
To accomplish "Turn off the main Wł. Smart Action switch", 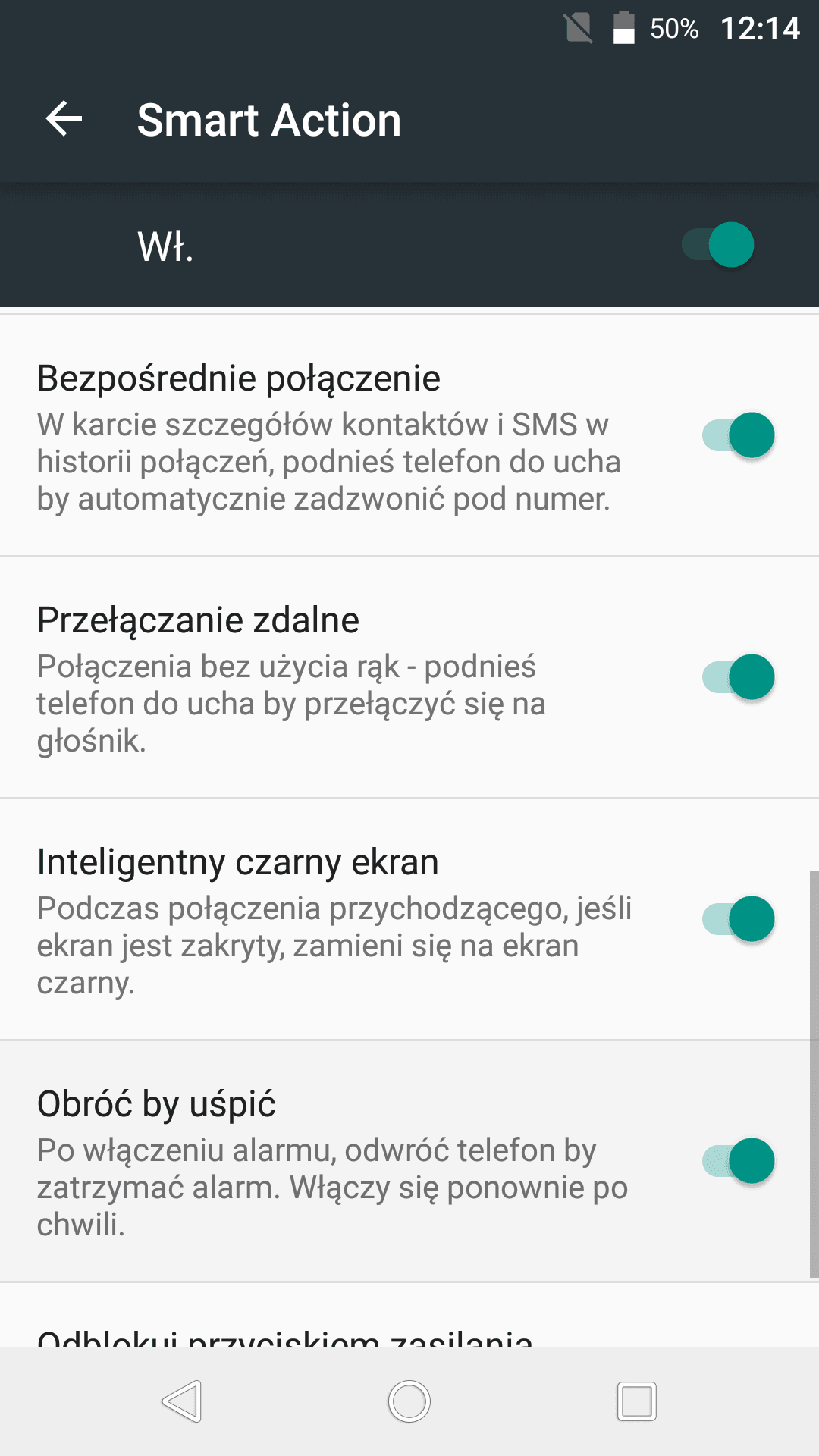I will pyautogui.click(x=717, y=245).
